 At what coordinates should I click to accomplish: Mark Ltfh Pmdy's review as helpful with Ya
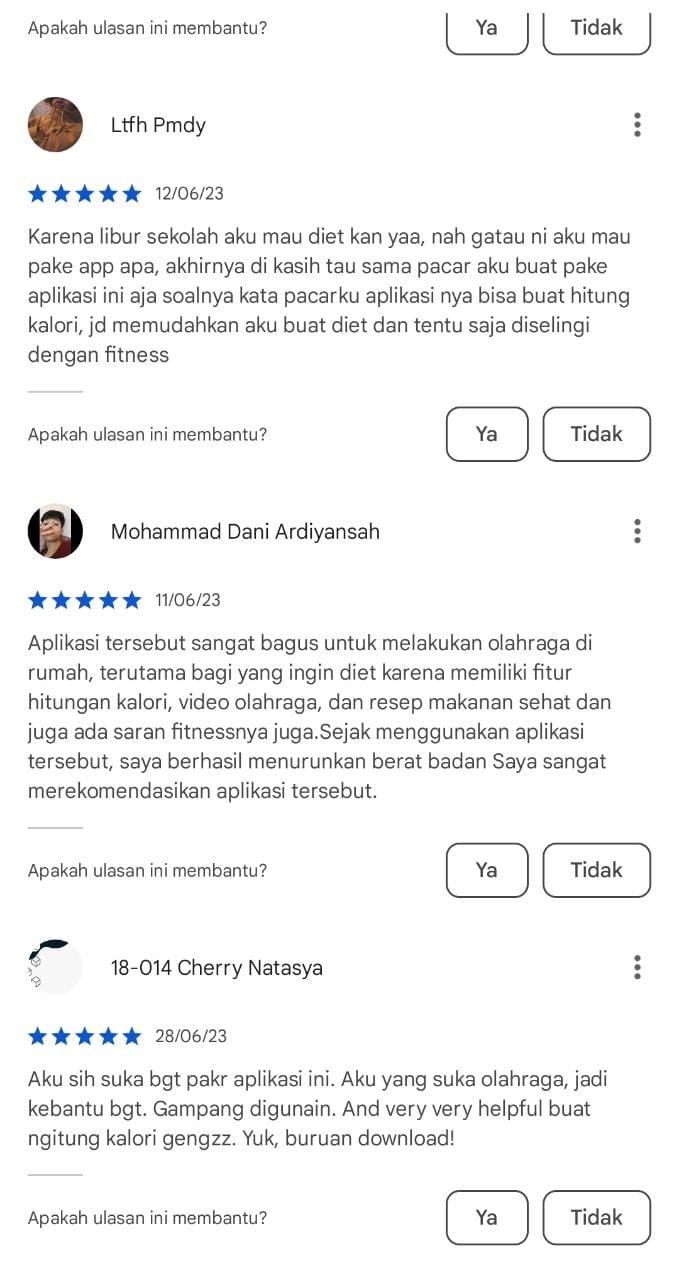pyautogui.click(x=486, y=434)
